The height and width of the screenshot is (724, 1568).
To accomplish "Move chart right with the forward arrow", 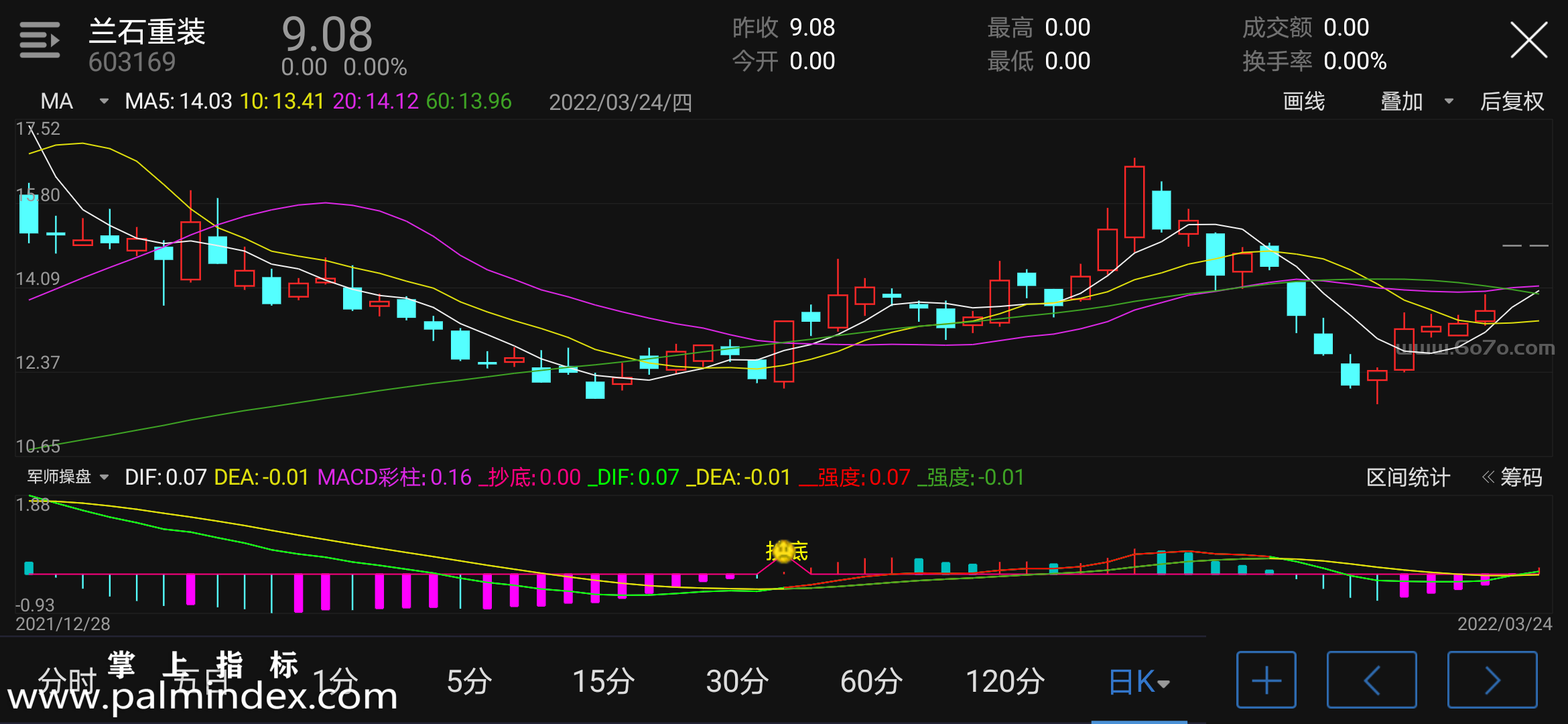I will [1492, 680].
